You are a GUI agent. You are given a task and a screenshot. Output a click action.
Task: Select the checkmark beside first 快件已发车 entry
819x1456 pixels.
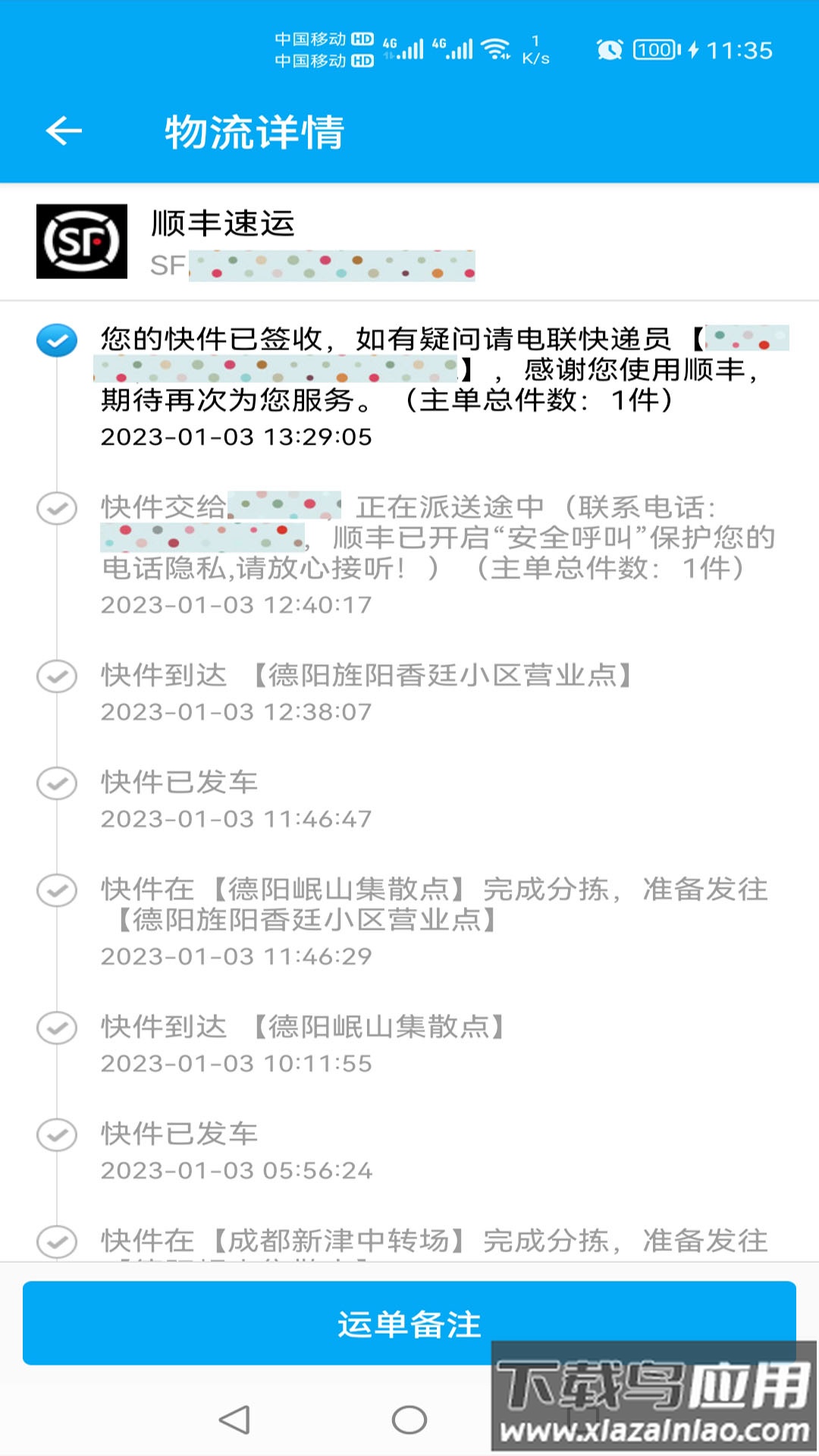click(57, 783)
